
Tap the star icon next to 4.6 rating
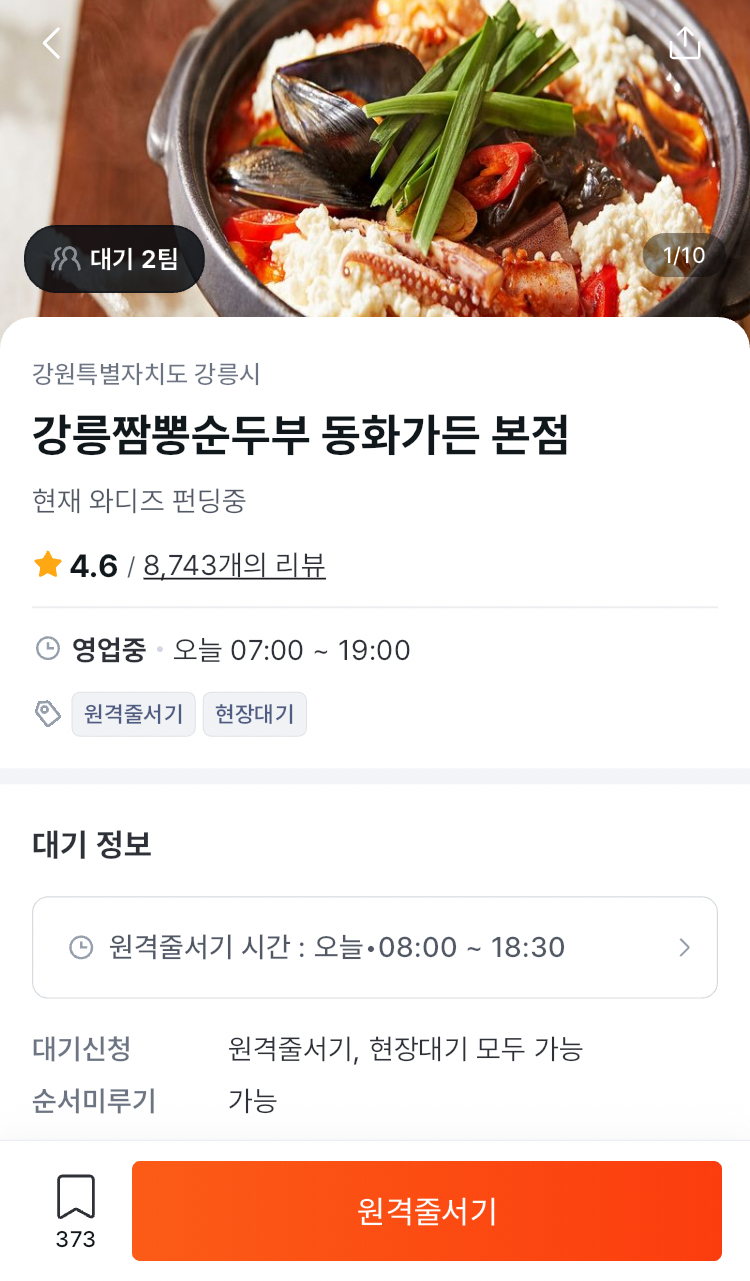[44, 564]
